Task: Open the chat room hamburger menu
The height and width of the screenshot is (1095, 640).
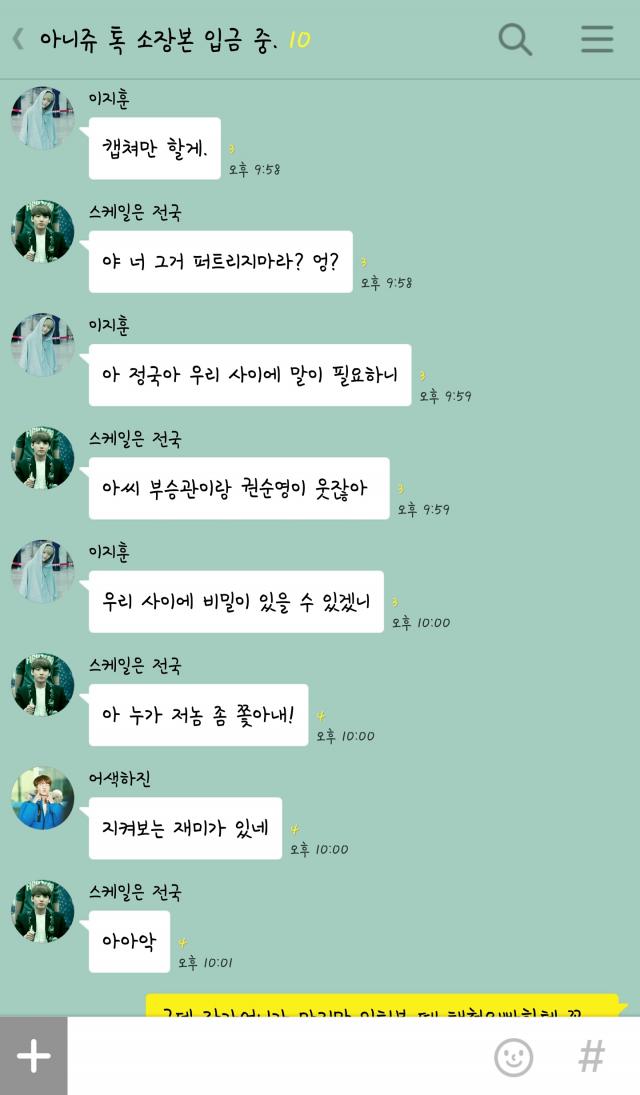Action: (597, 39)
